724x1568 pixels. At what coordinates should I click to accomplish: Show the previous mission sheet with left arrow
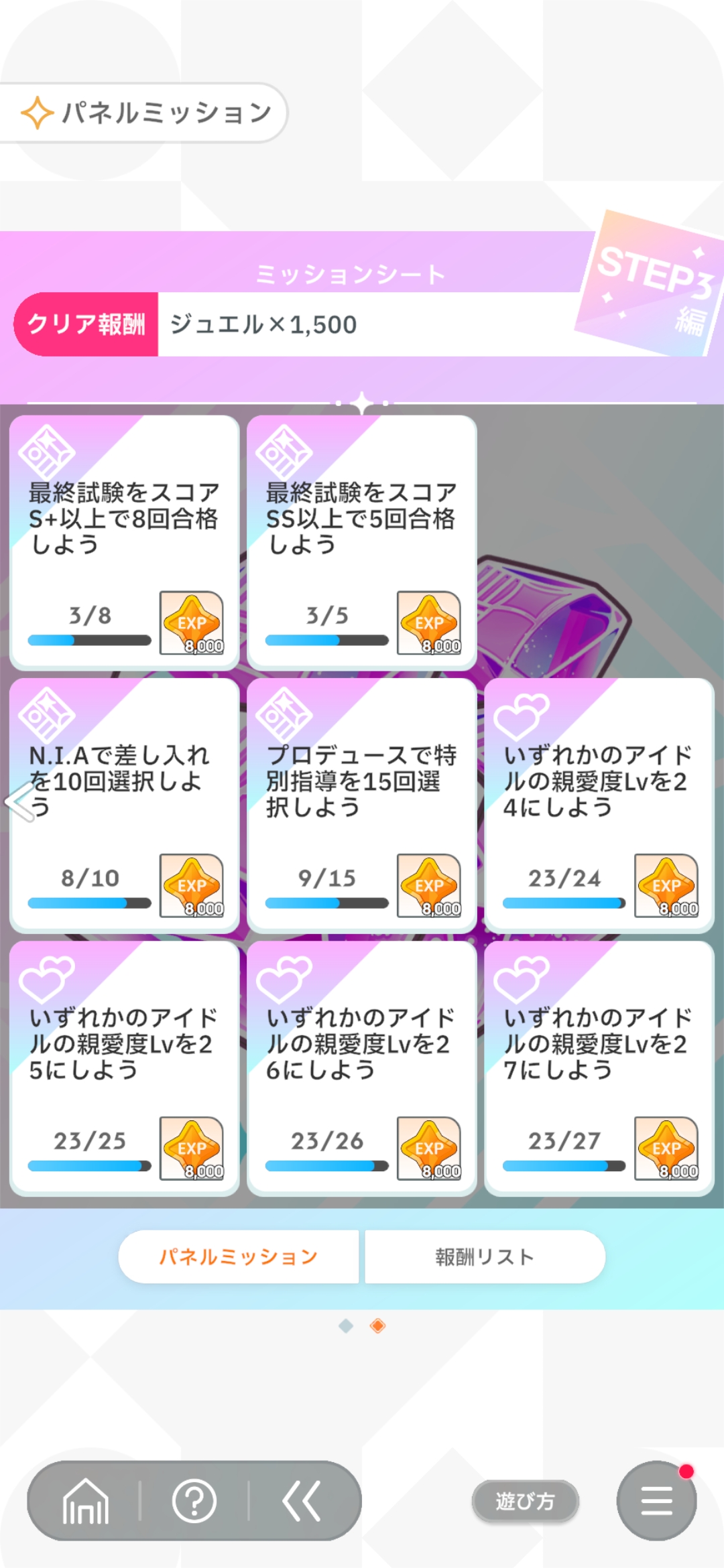[x=20, y=801]
